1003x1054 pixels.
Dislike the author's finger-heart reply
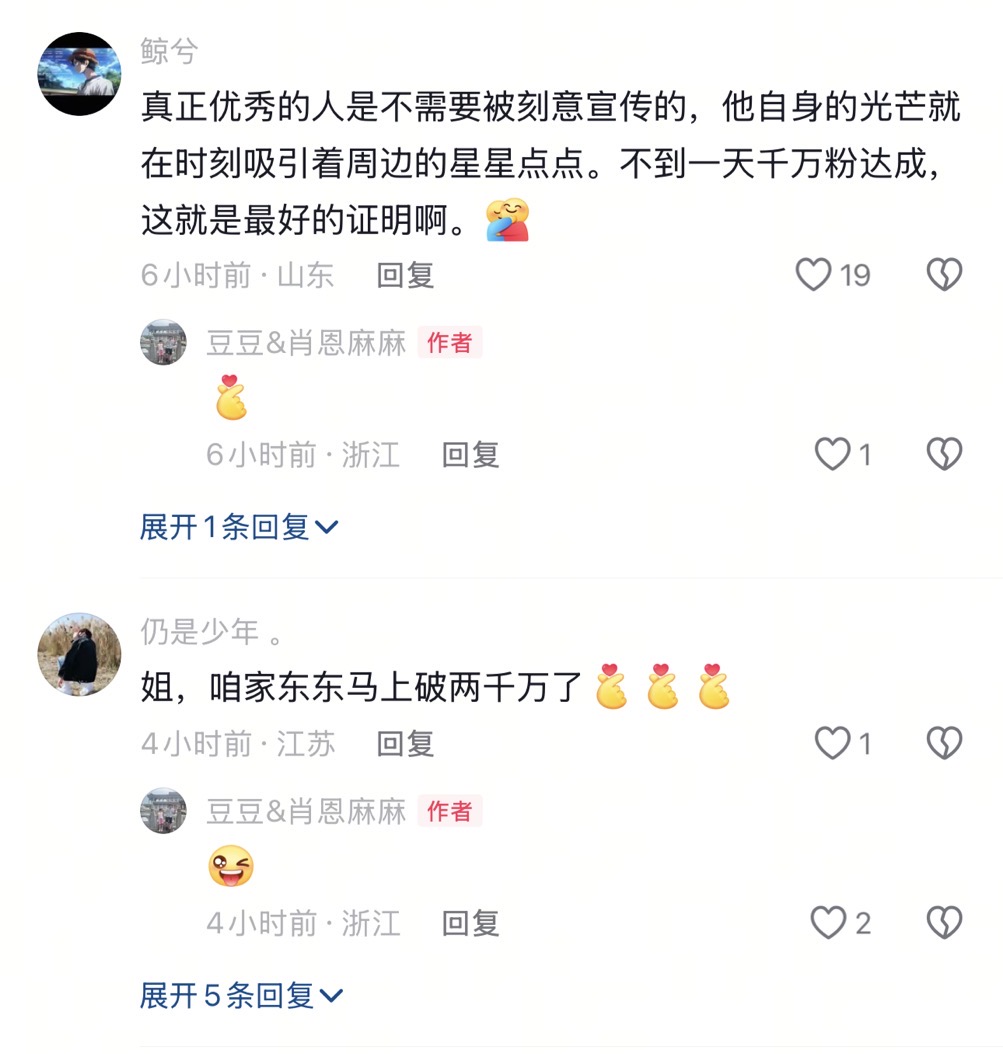pos(945,454)
